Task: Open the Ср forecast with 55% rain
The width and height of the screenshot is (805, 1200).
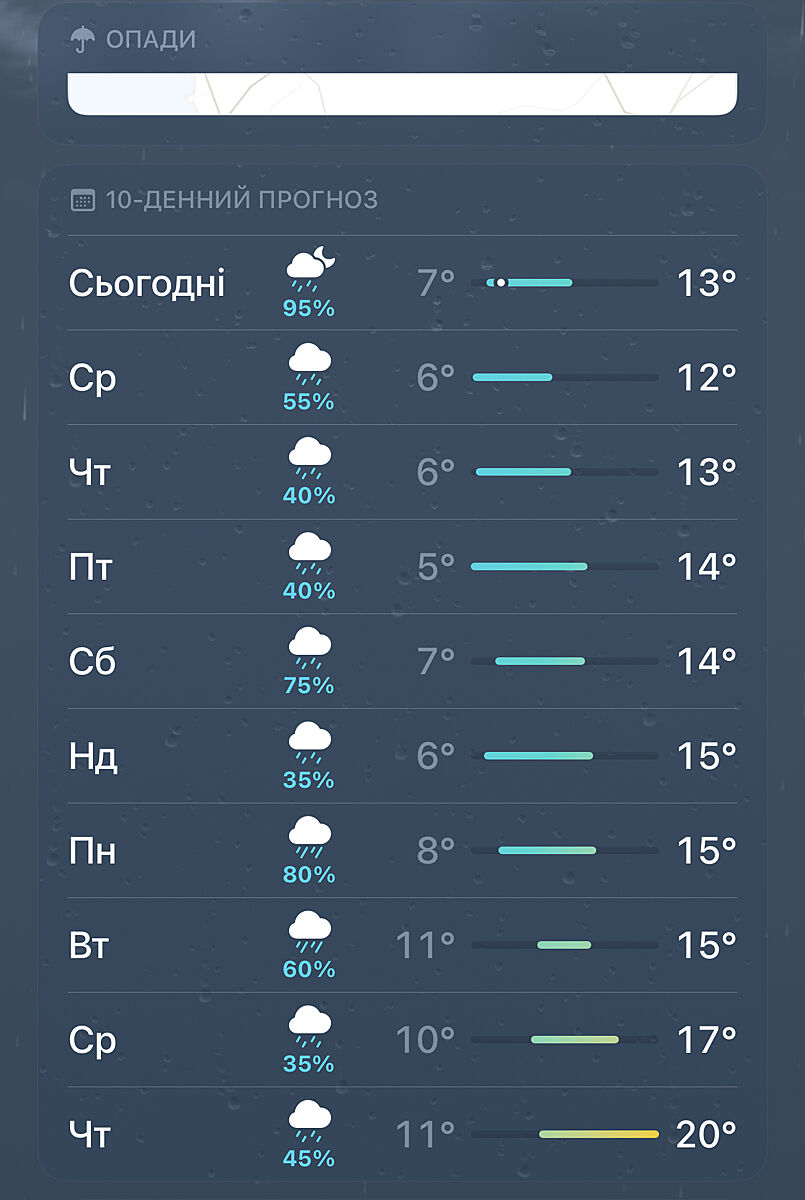Action: coord(402,378)
